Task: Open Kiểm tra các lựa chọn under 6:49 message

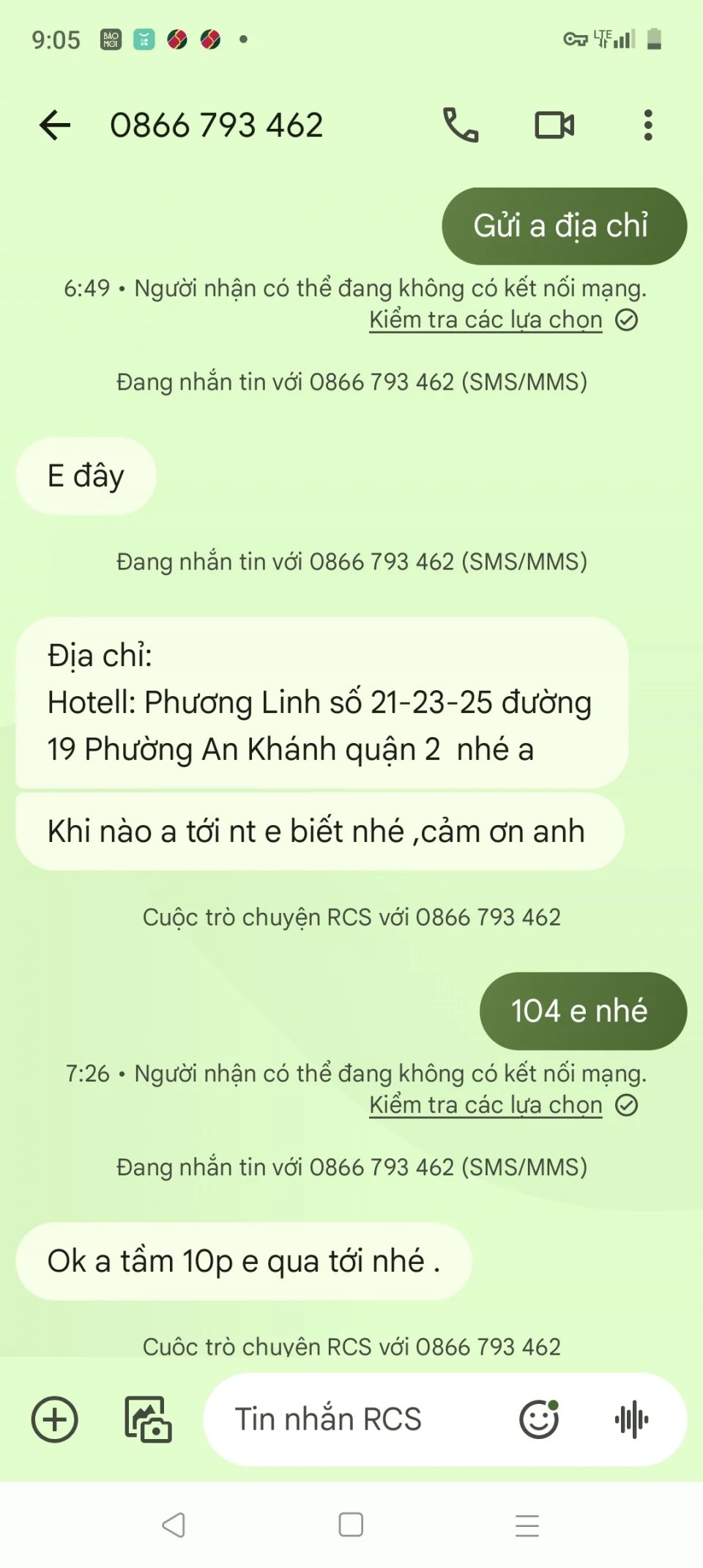Action: [486, 320]
